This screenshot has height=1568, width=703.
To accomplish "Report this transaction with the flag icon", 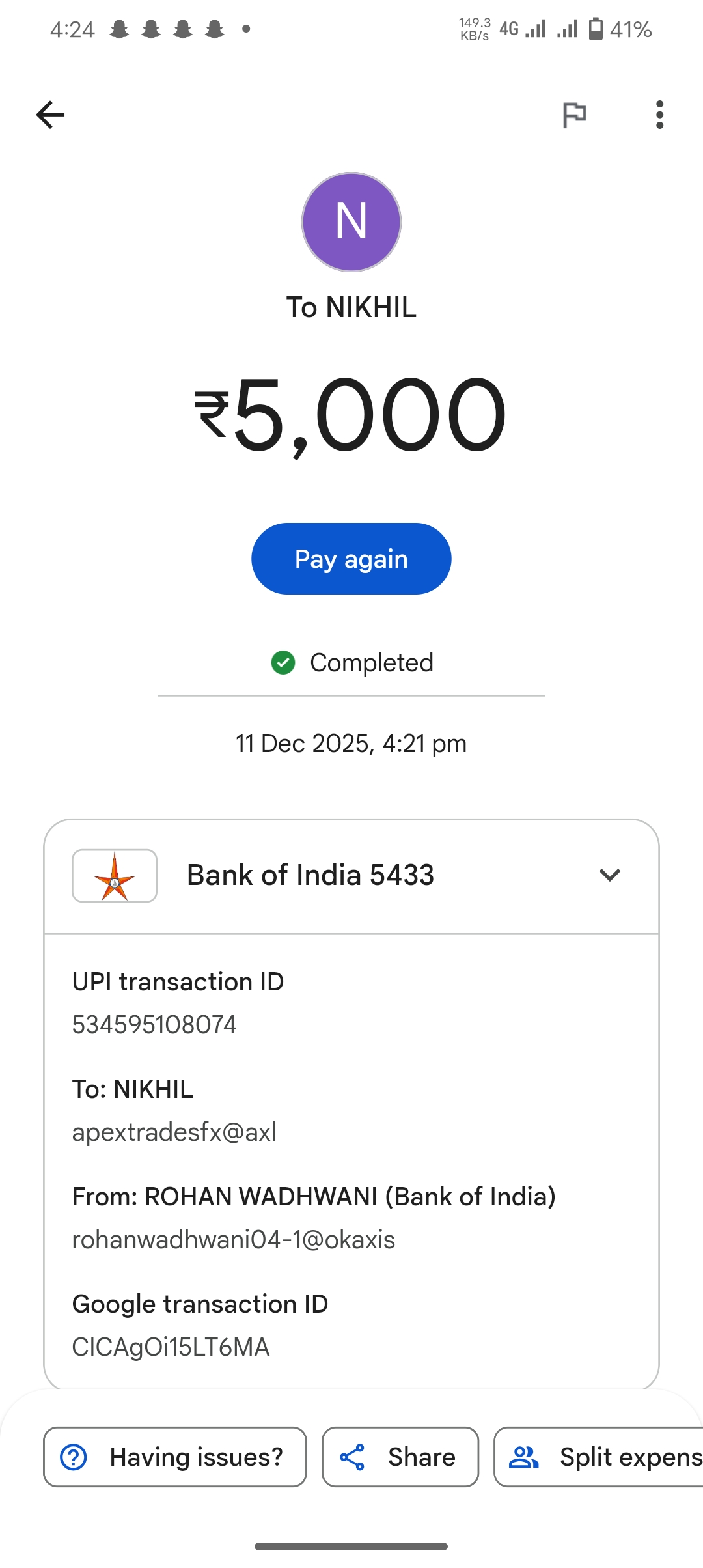I will 574,115.
